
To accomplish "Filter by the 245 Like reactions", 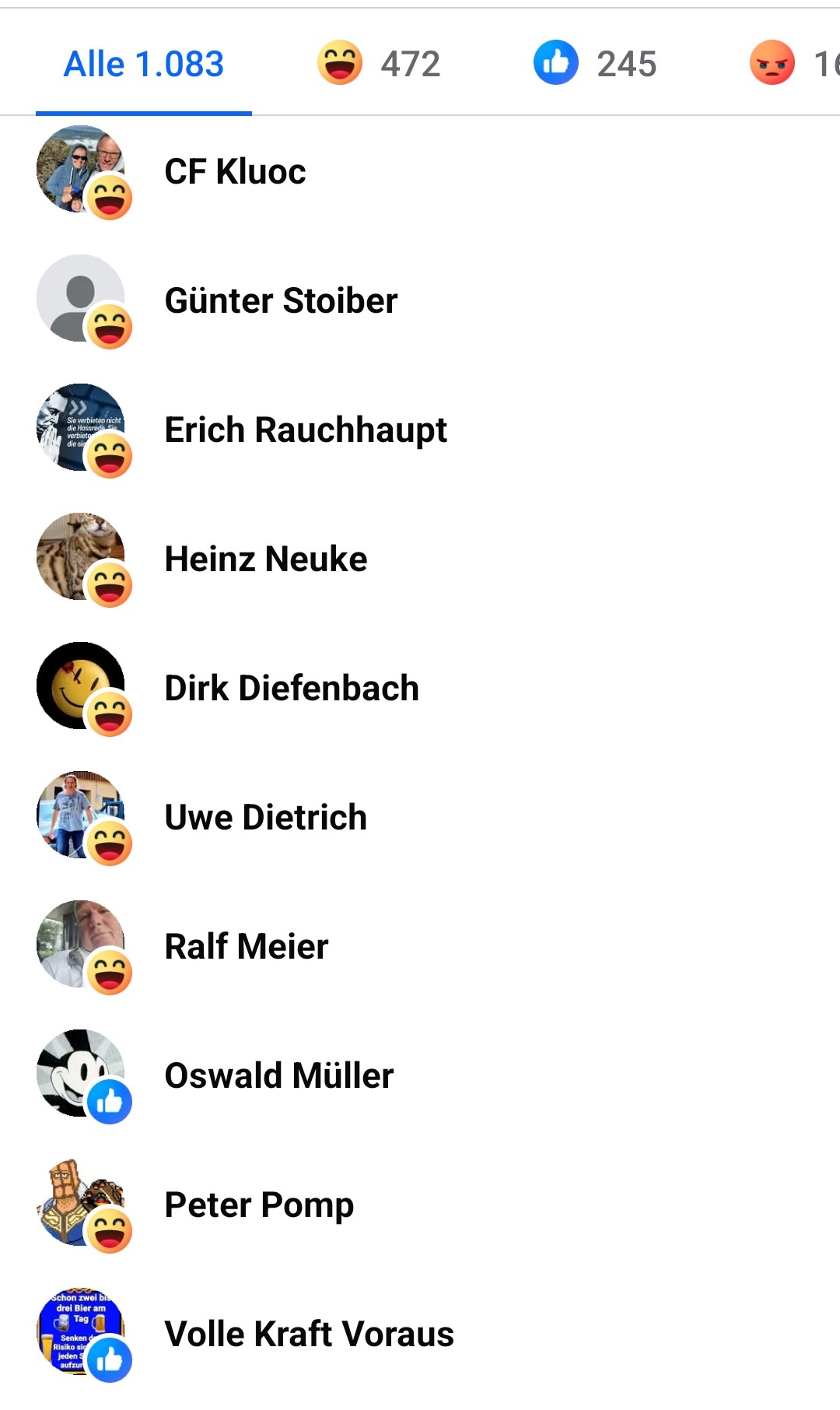I will (595, 64).
